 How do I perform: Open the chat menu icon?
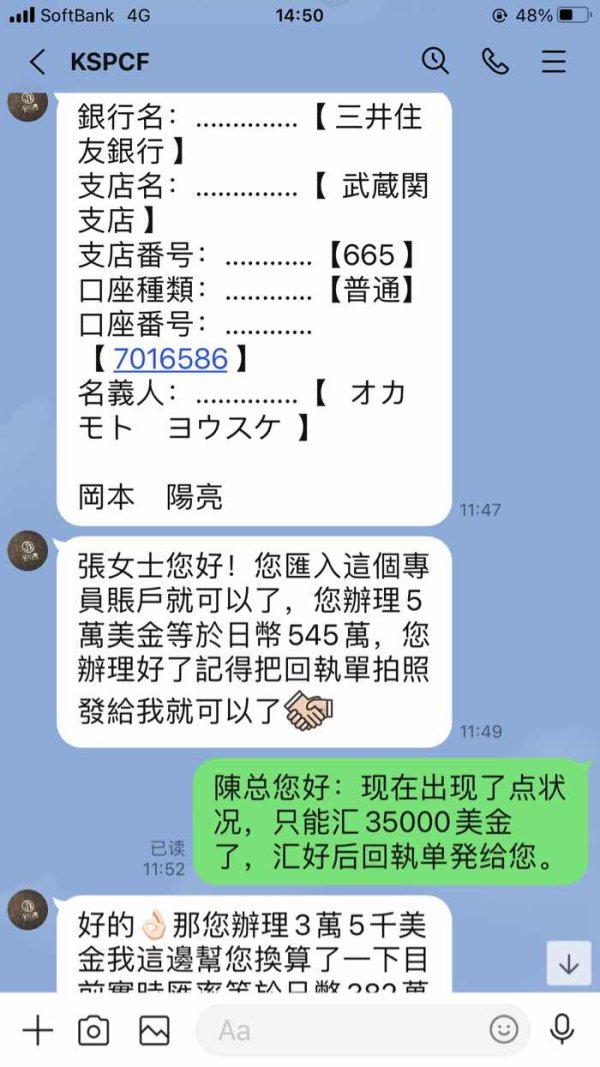(x=554, y=62)
